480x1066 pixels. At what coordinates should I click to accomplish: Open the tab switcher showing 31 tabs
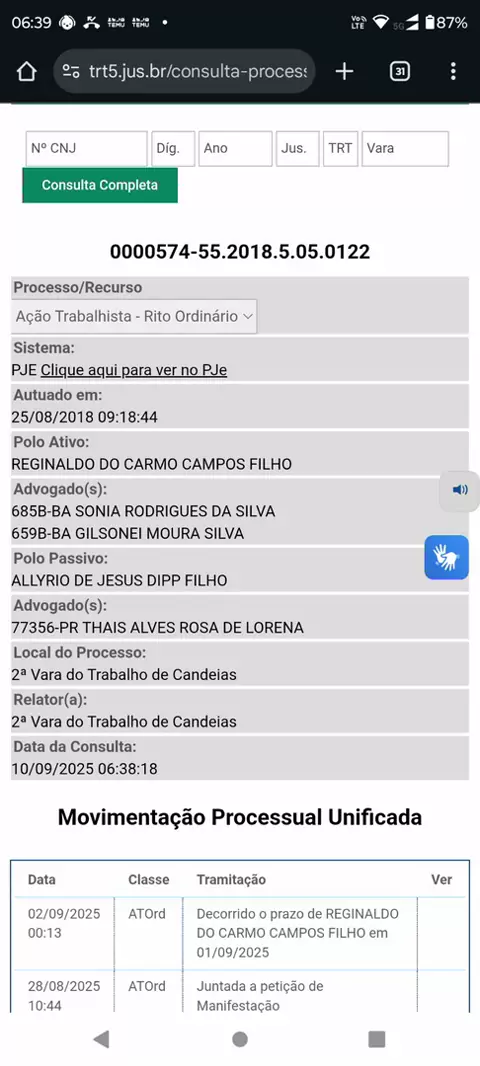coord(400,71)
